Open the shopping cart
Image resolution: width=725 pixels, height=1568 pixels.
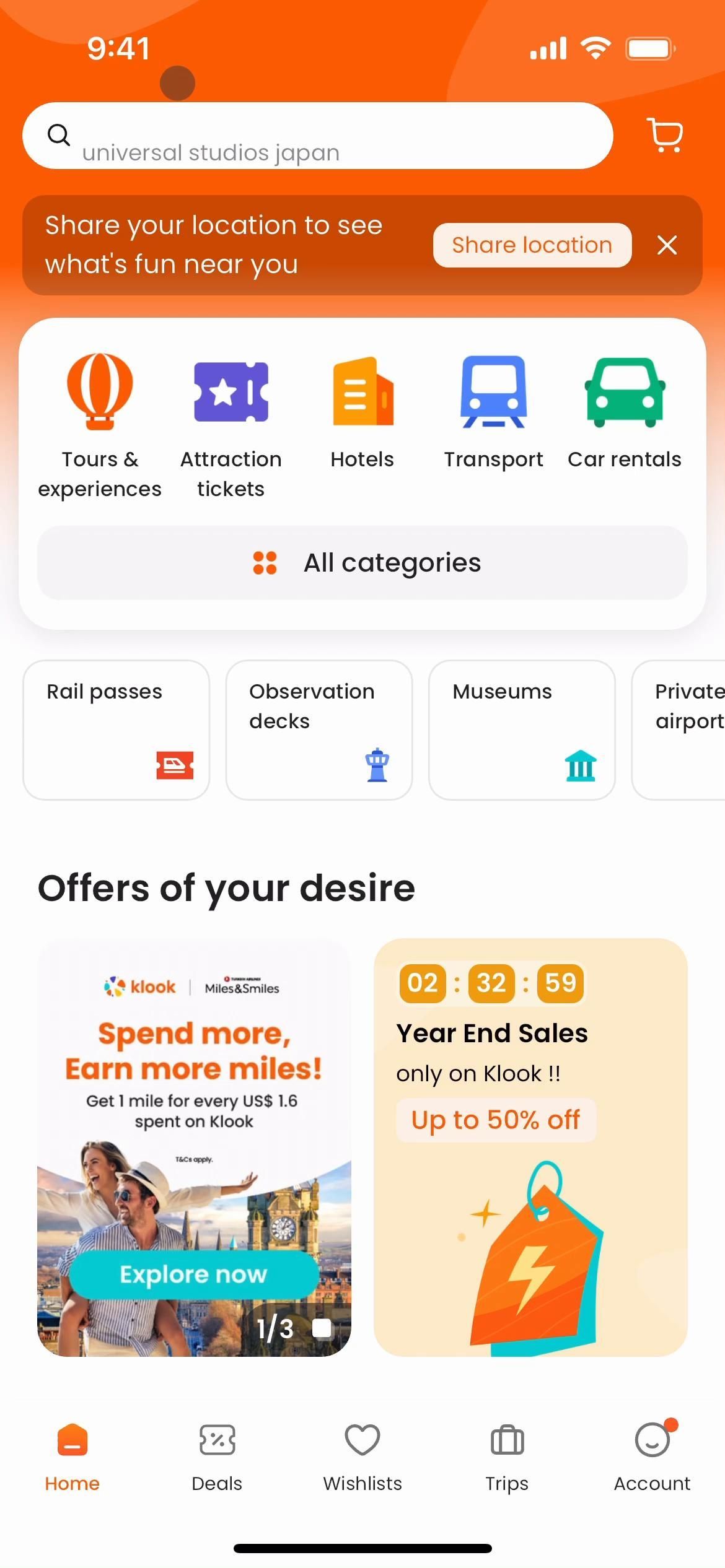point(665,135)
